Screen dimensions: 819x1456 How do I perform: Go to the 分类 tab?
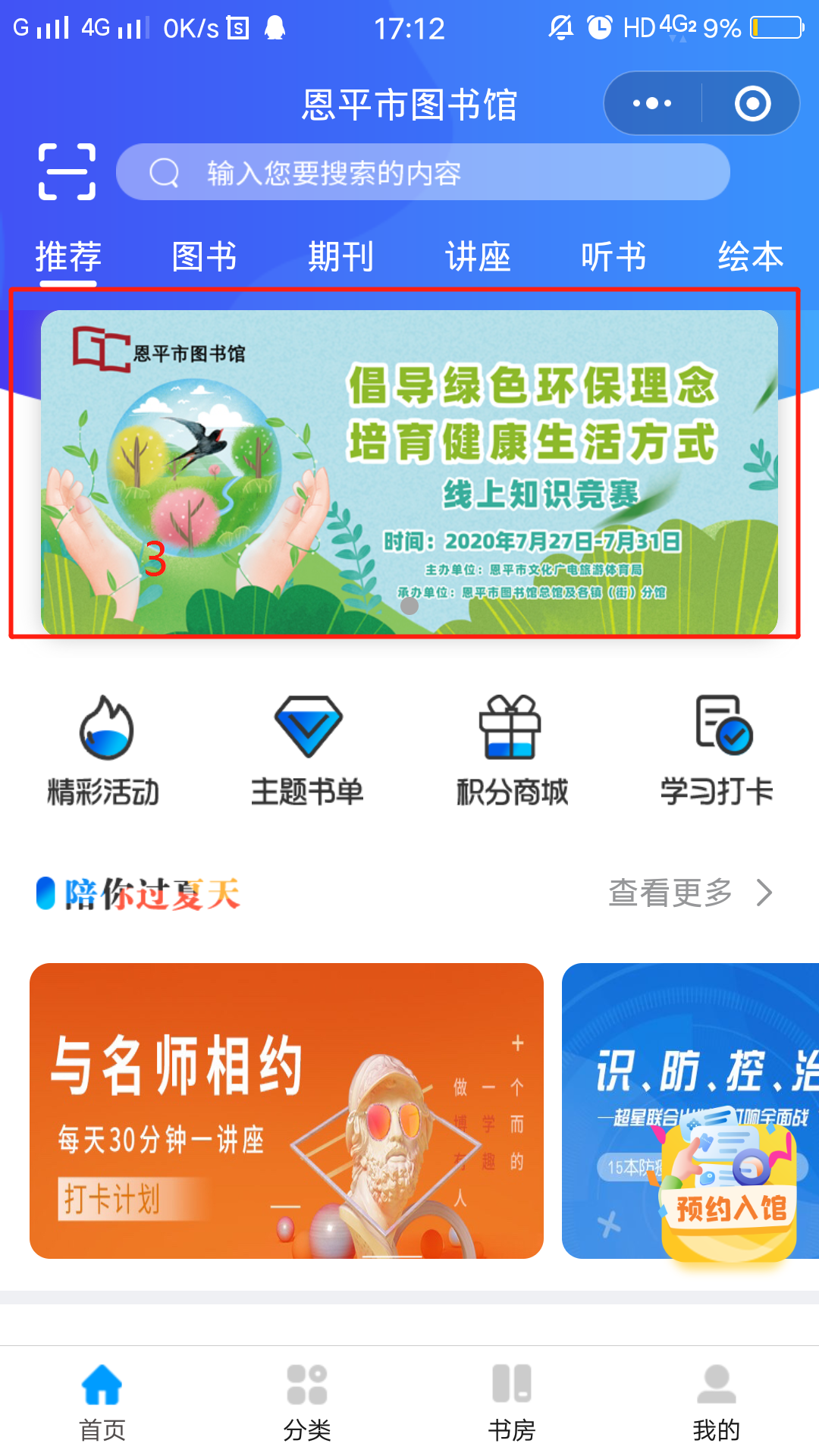[307, 1401]
